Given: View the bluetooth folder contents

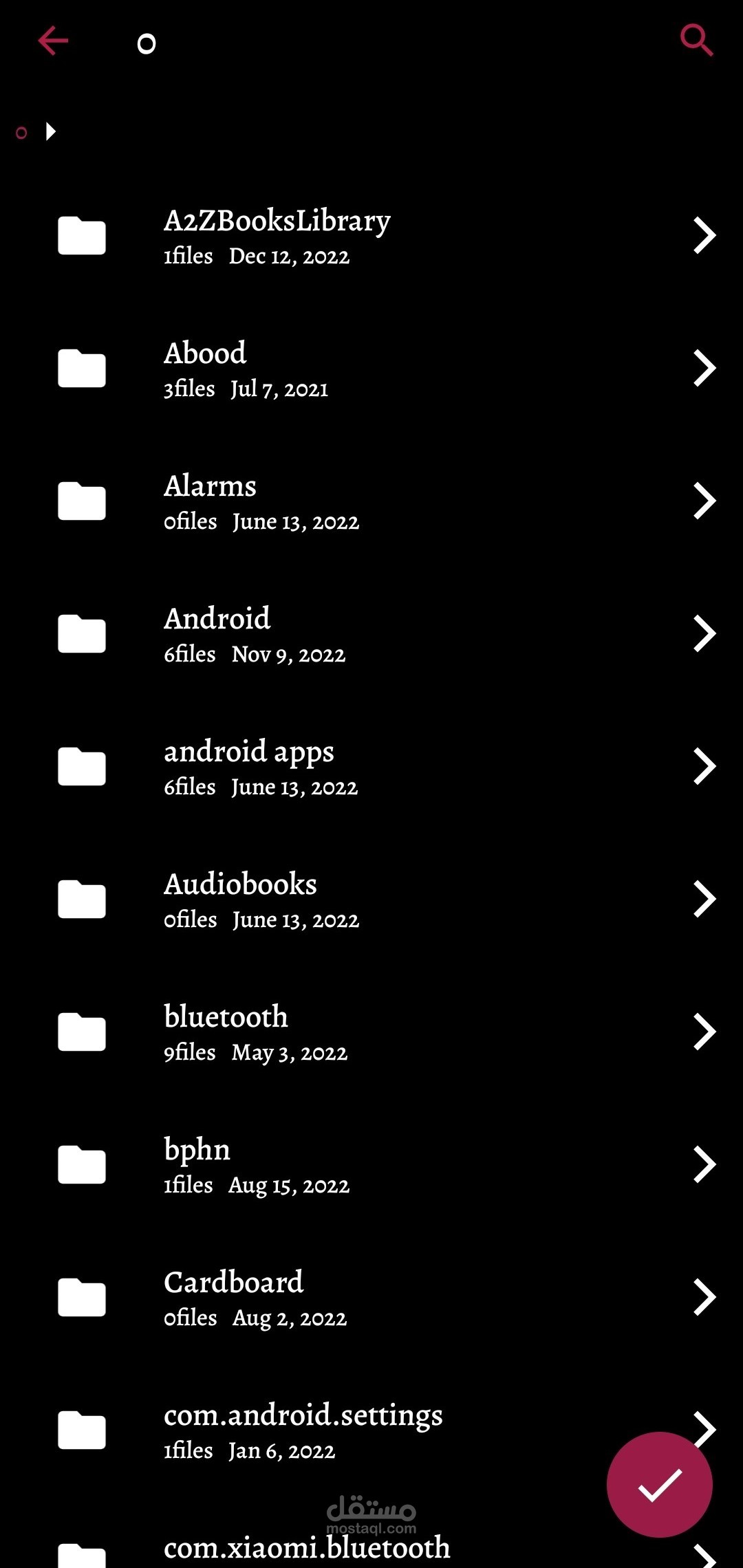Looking at the screenshot, I should 371,1032.
